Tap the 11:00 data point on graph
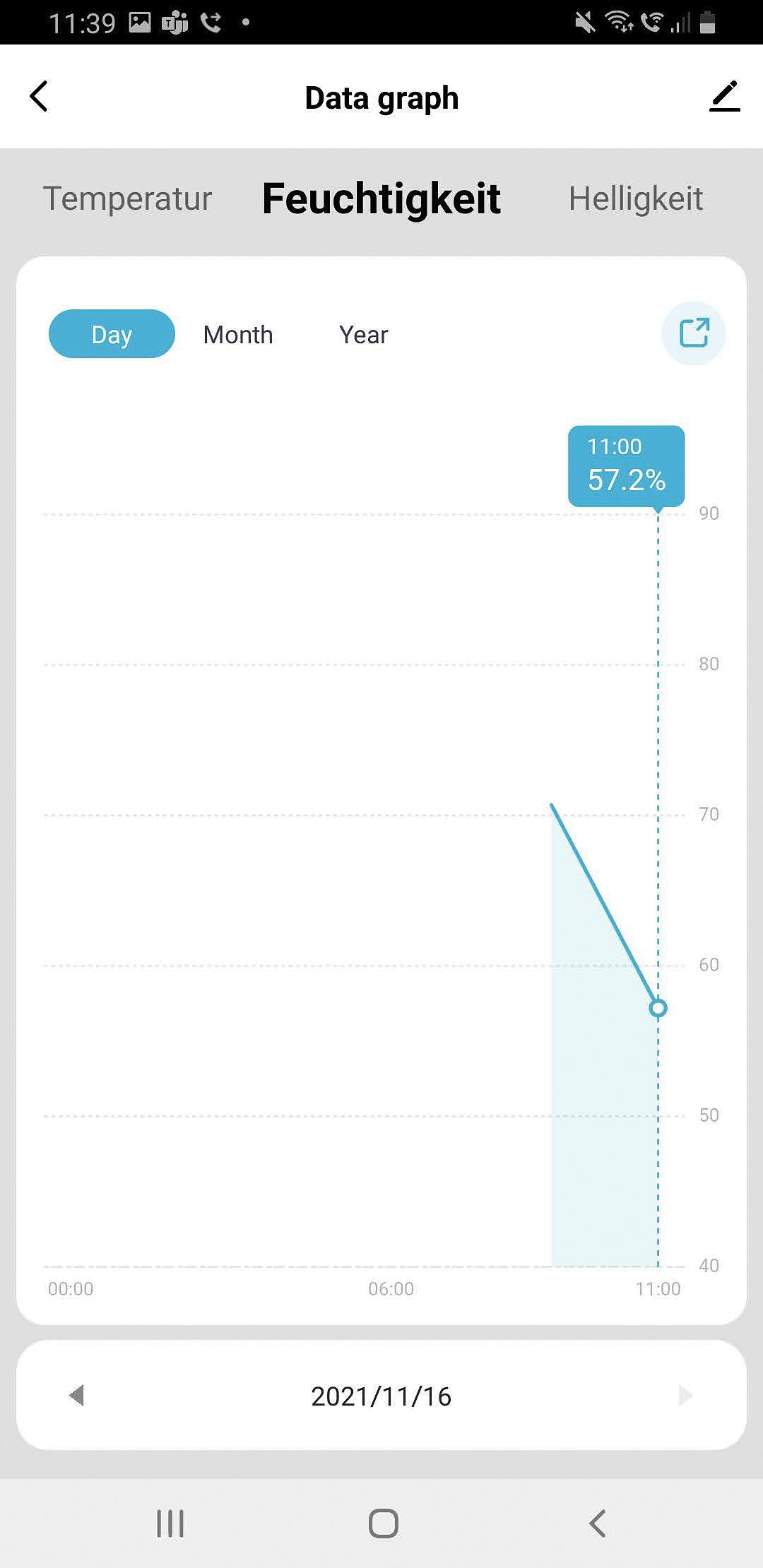 pyautogui.click(x=658, y=1008)
